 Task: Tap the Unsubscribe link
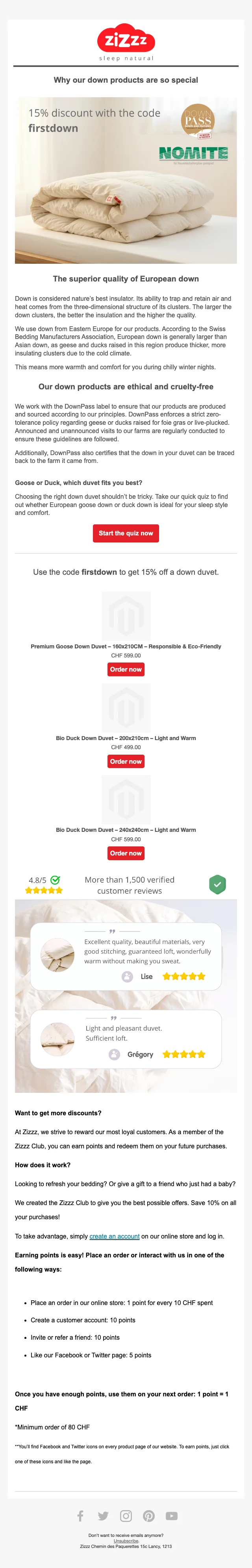click(x=125, y=1541)
